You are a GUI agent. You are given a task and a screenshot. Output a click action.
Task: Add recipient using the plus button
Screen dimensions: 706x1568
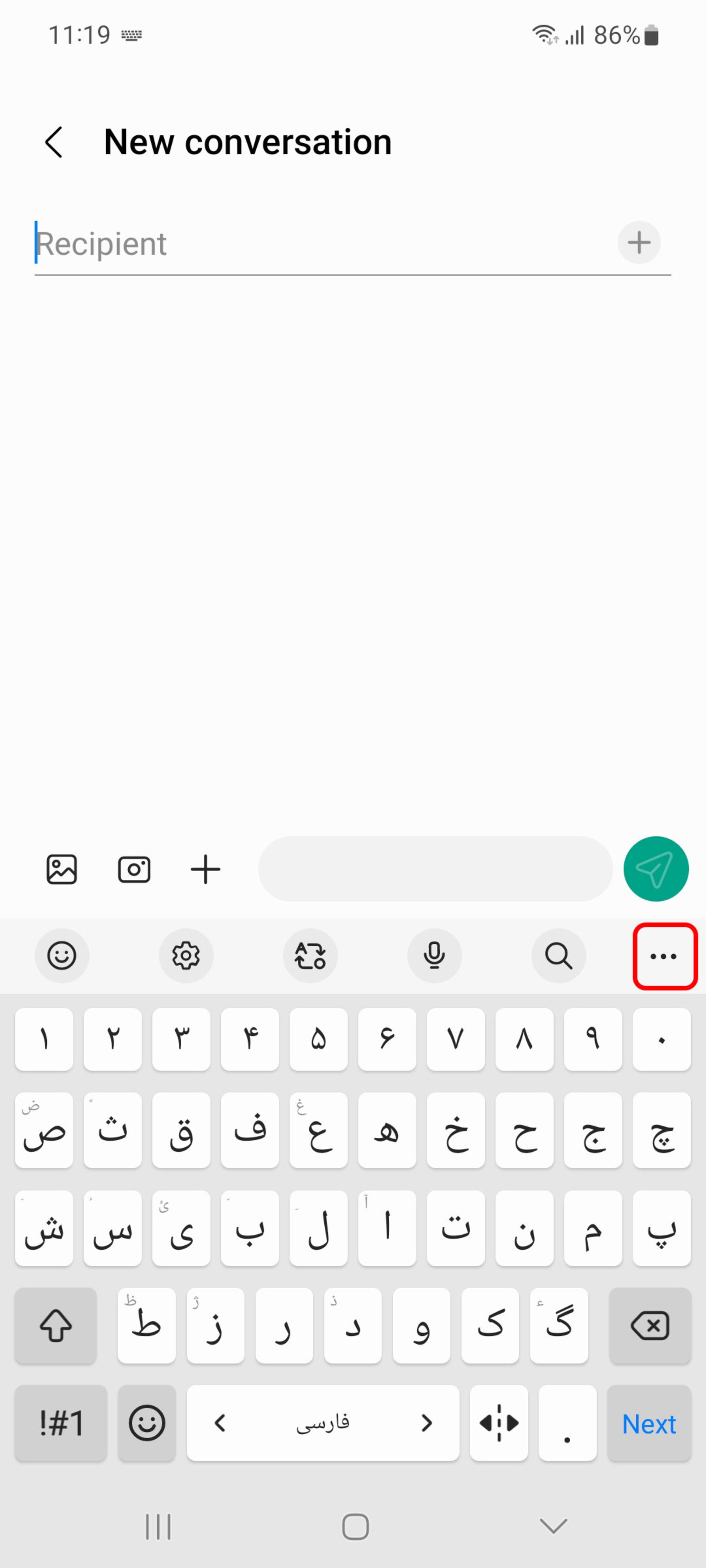pyautogui.click(x=638, y=242)
